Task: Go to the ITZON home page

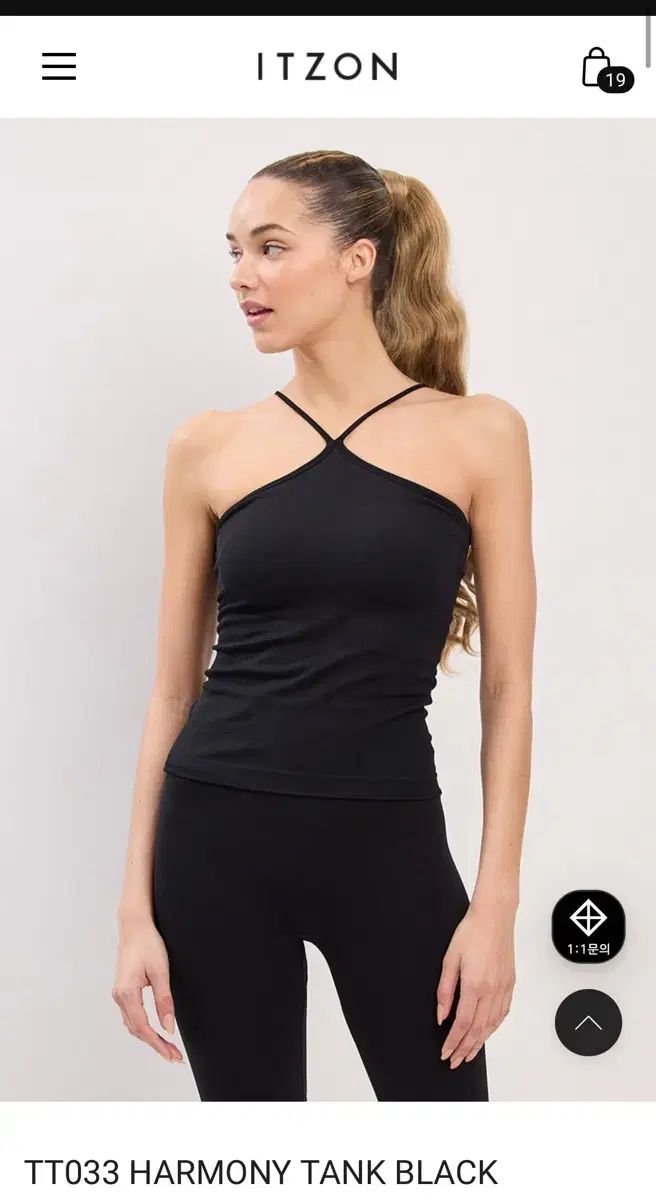Action: 327,67
